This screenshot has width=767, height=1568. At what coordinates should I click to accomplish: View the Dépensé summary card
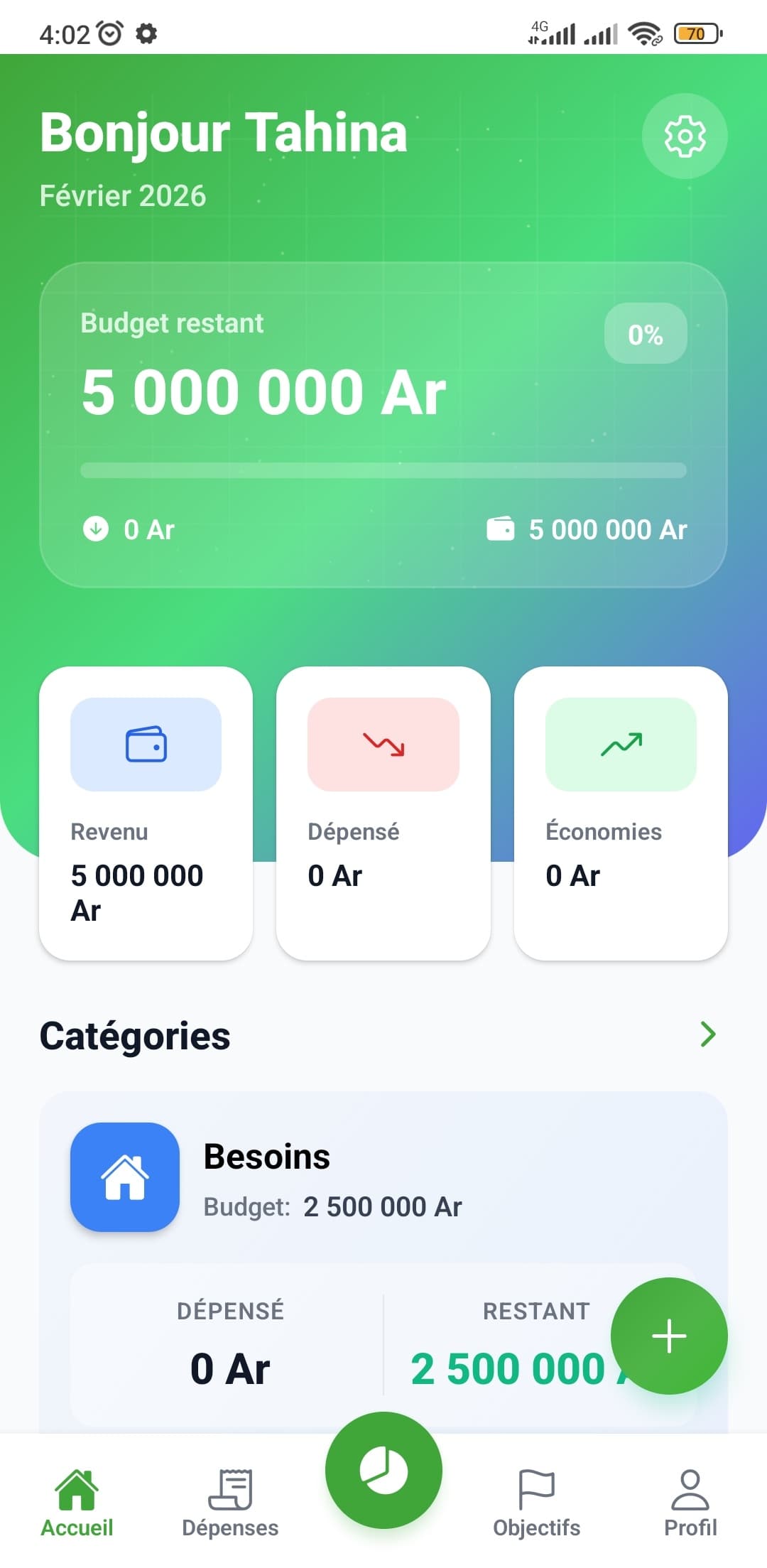coord(383,813)
